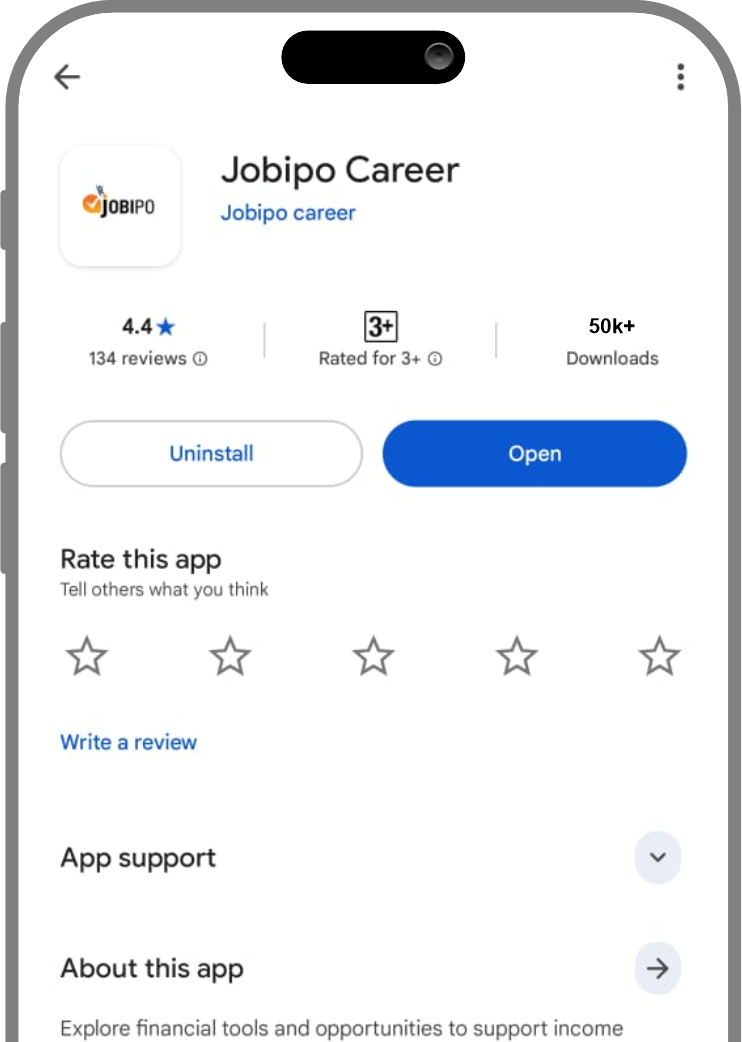Open Jobipo career developer page
This screenshot has width=742, height=1042.
[x=288, y=213]
